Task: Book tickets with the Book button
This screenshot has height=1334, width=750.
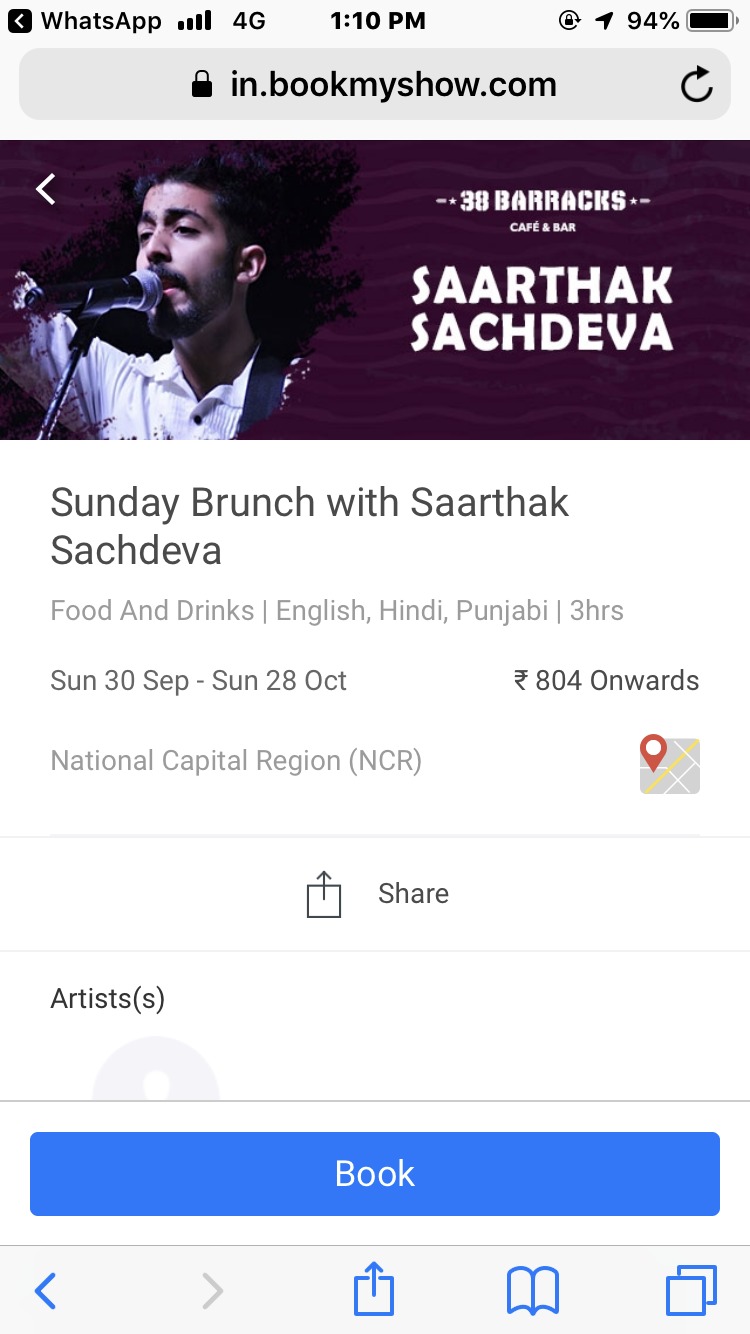Action: (375, 1173)
